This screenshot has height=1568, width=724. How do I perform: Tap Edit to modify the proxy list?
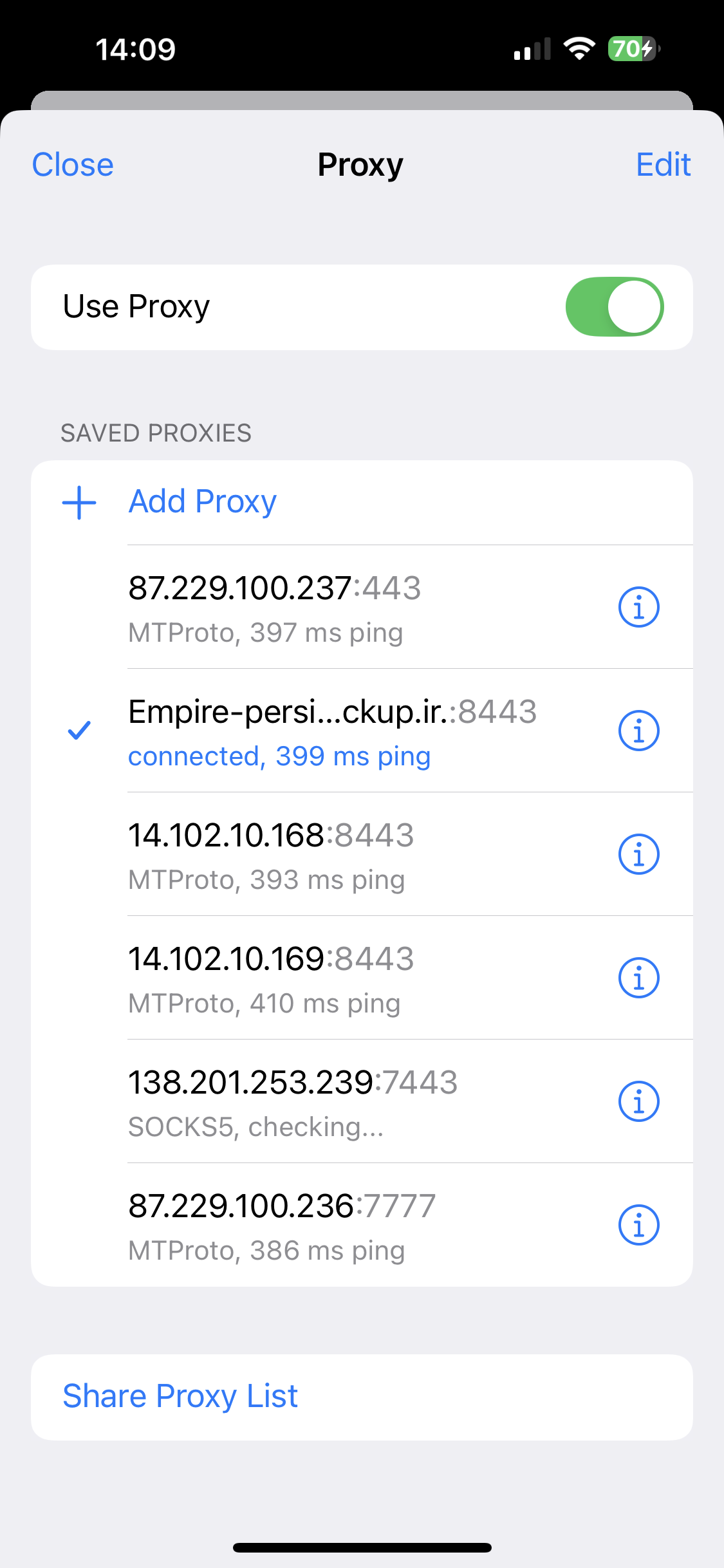click(x=663, y=165)
